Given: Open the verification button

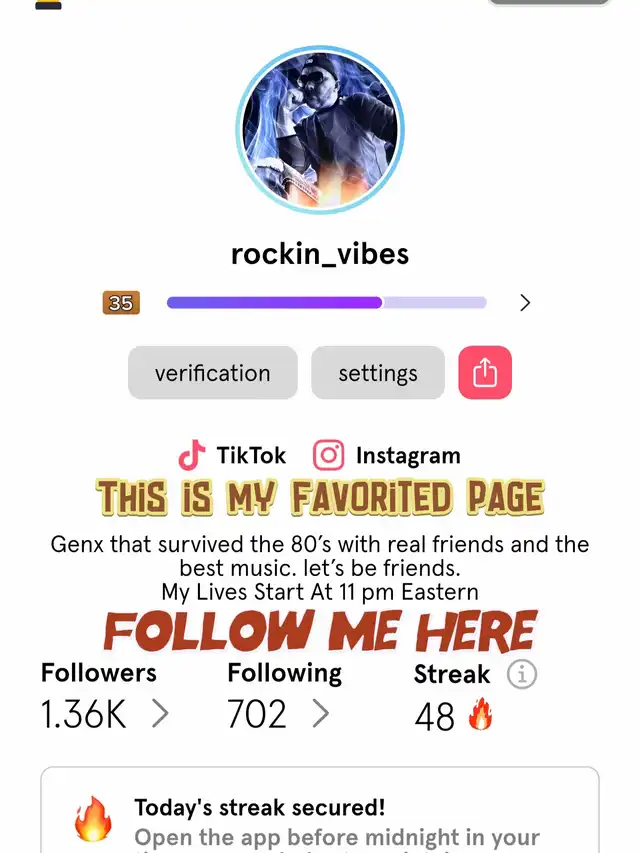Looking at the screenshot, I should click(212, 373).
